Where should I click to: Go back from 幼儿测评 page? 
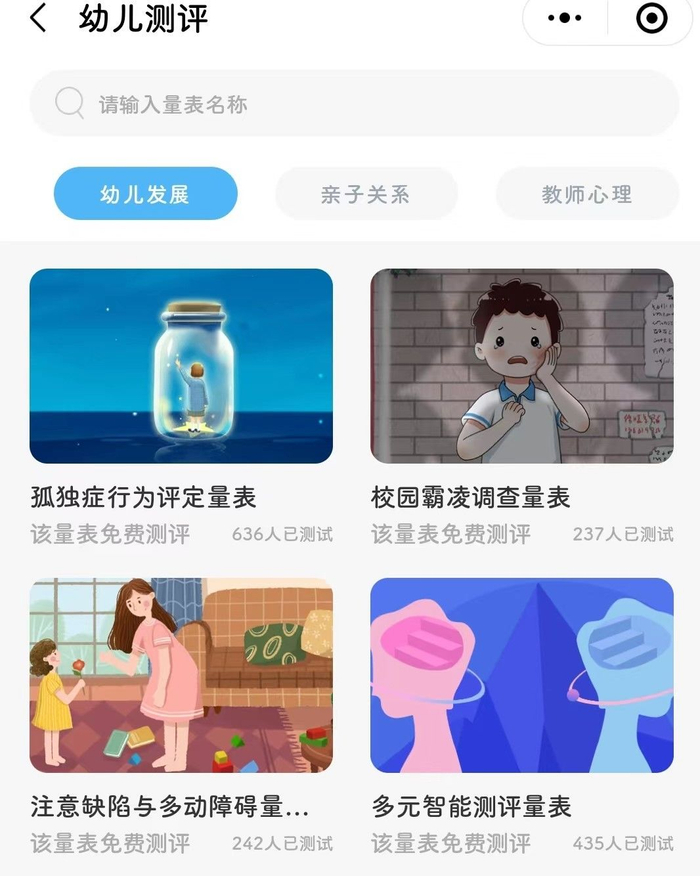38,18
